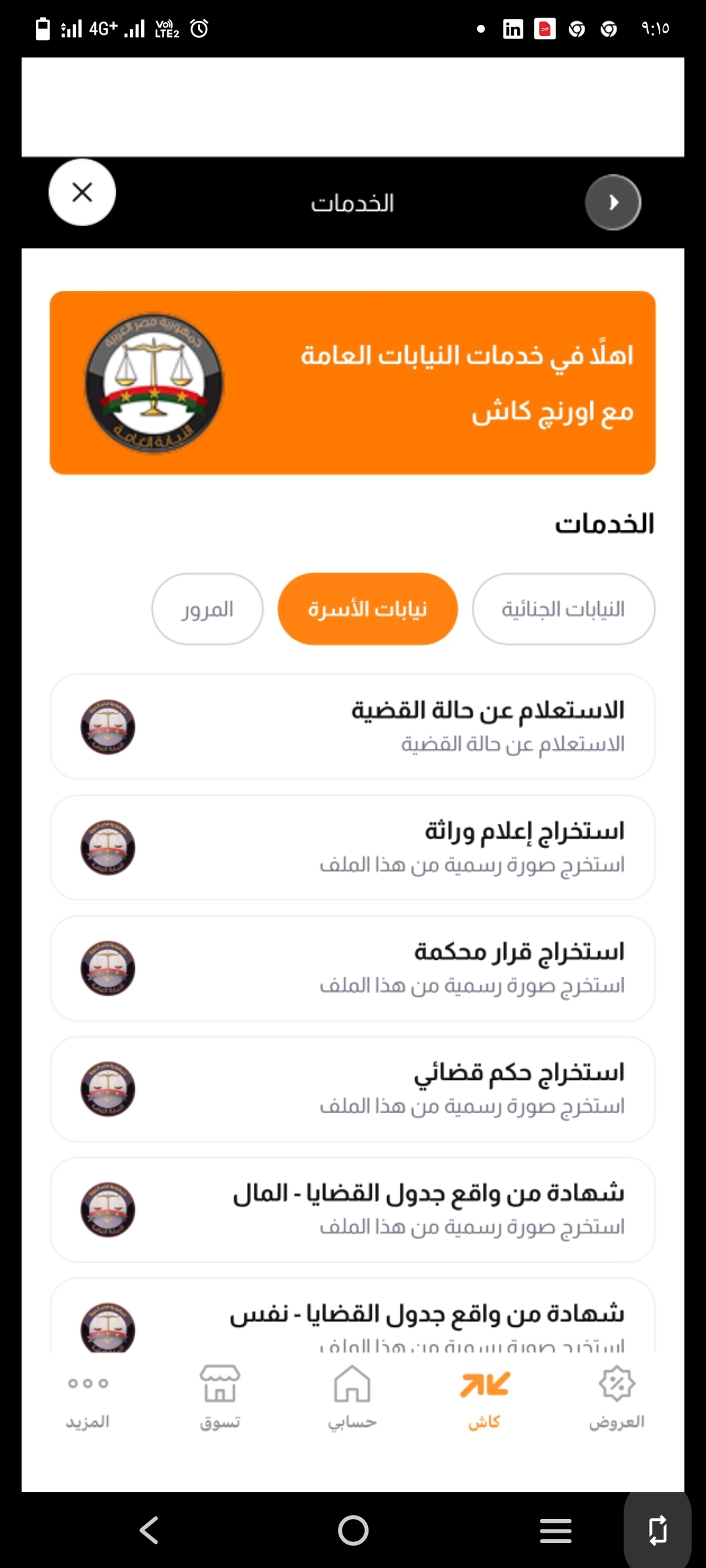Select the النيابات الجنائية chip
Viewport: 706px width, 1568px height.
[563, 609]
